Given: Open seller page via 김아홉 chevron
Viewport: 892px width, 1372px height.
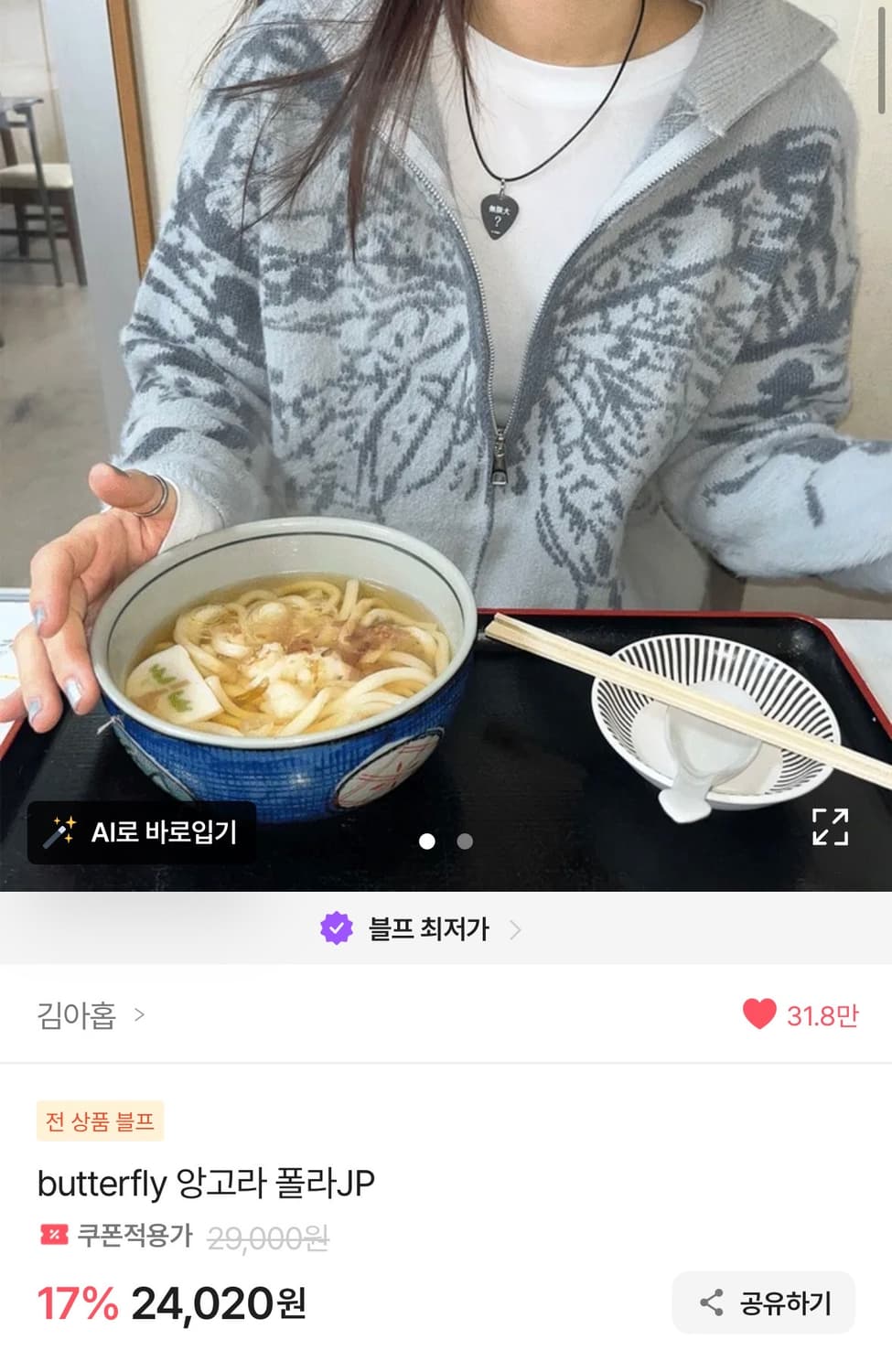Looking at the screenshot, I should click(137, 1015).
